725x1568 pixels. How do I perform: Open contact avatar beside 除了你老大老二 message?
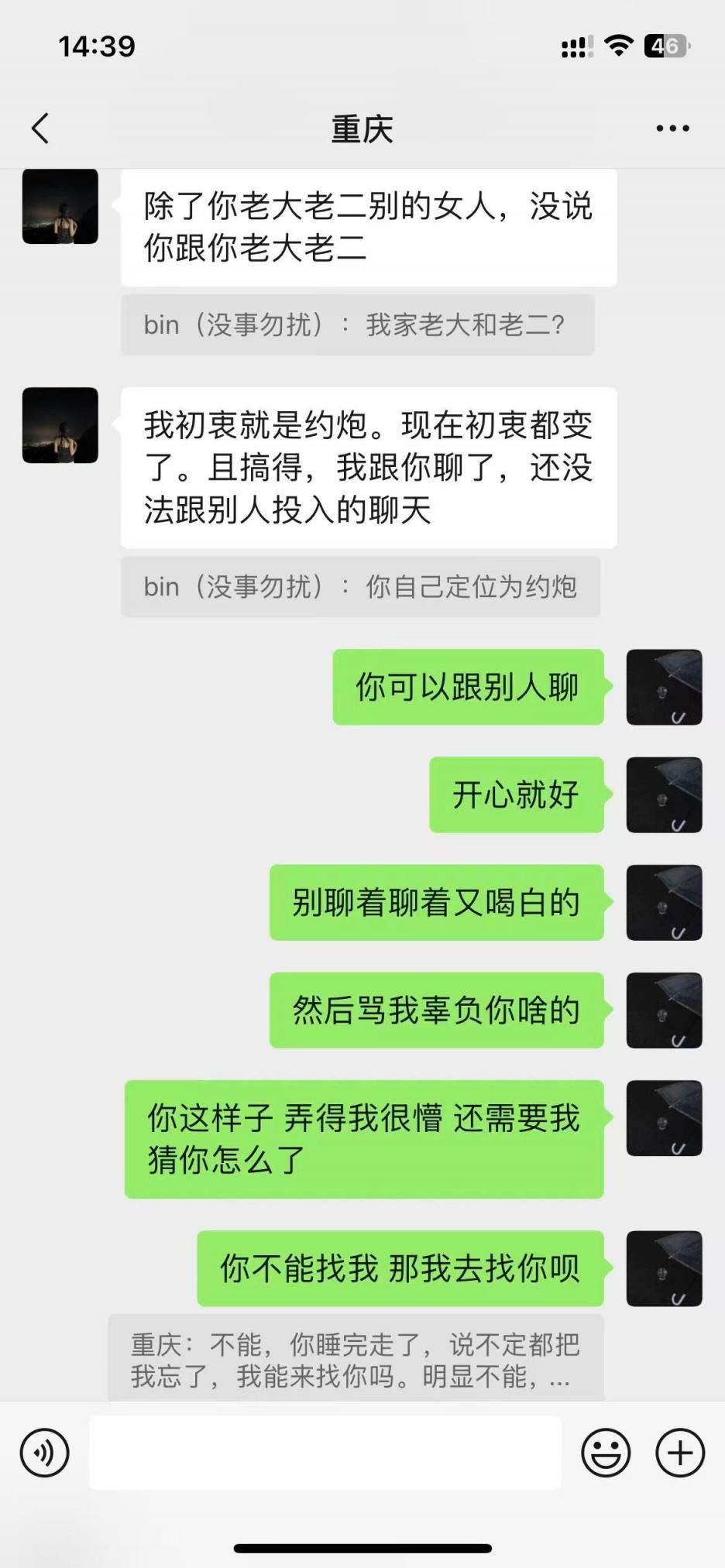click(x=60, y=207)
